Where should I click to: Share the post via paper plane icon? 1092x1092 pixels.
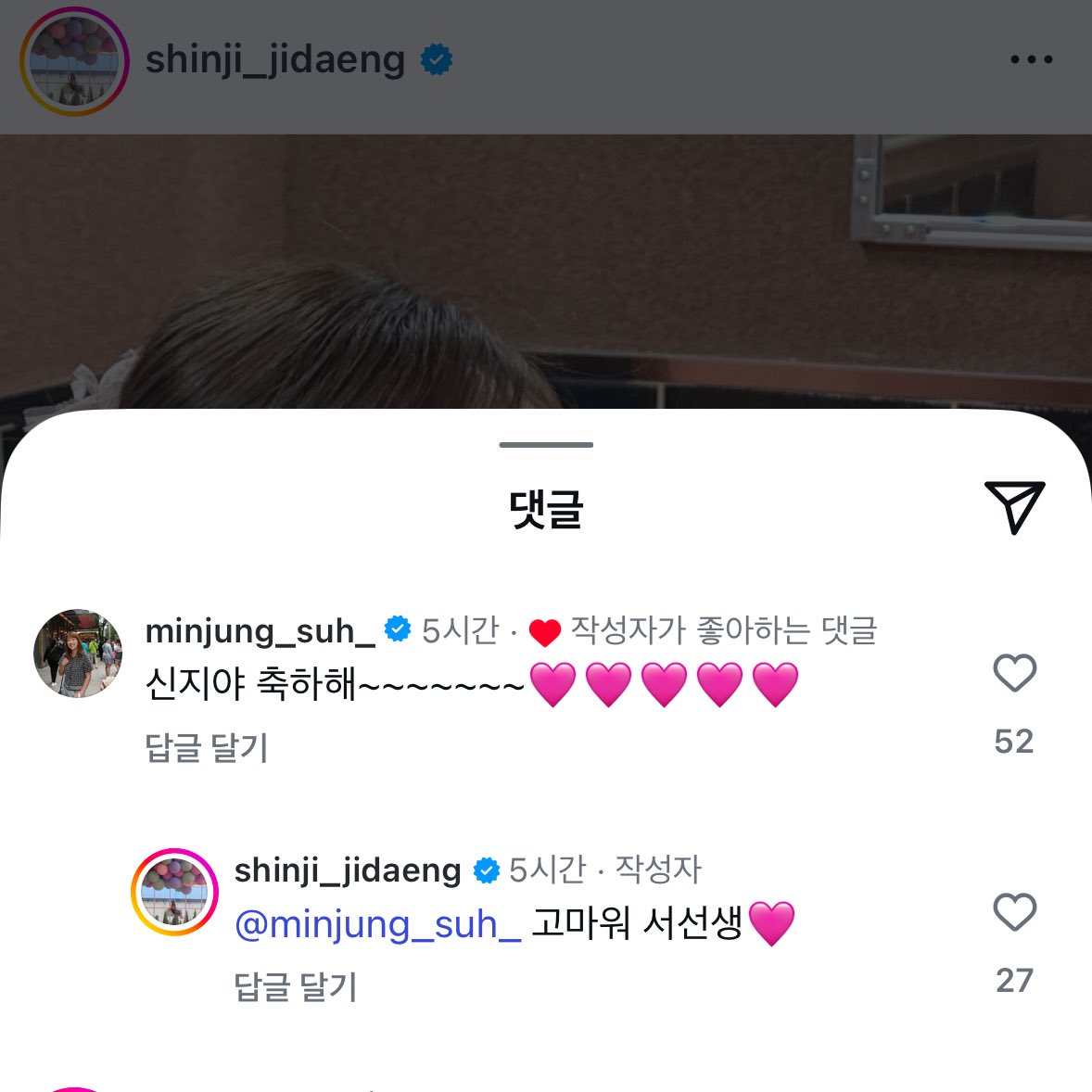pos(1014,506)
